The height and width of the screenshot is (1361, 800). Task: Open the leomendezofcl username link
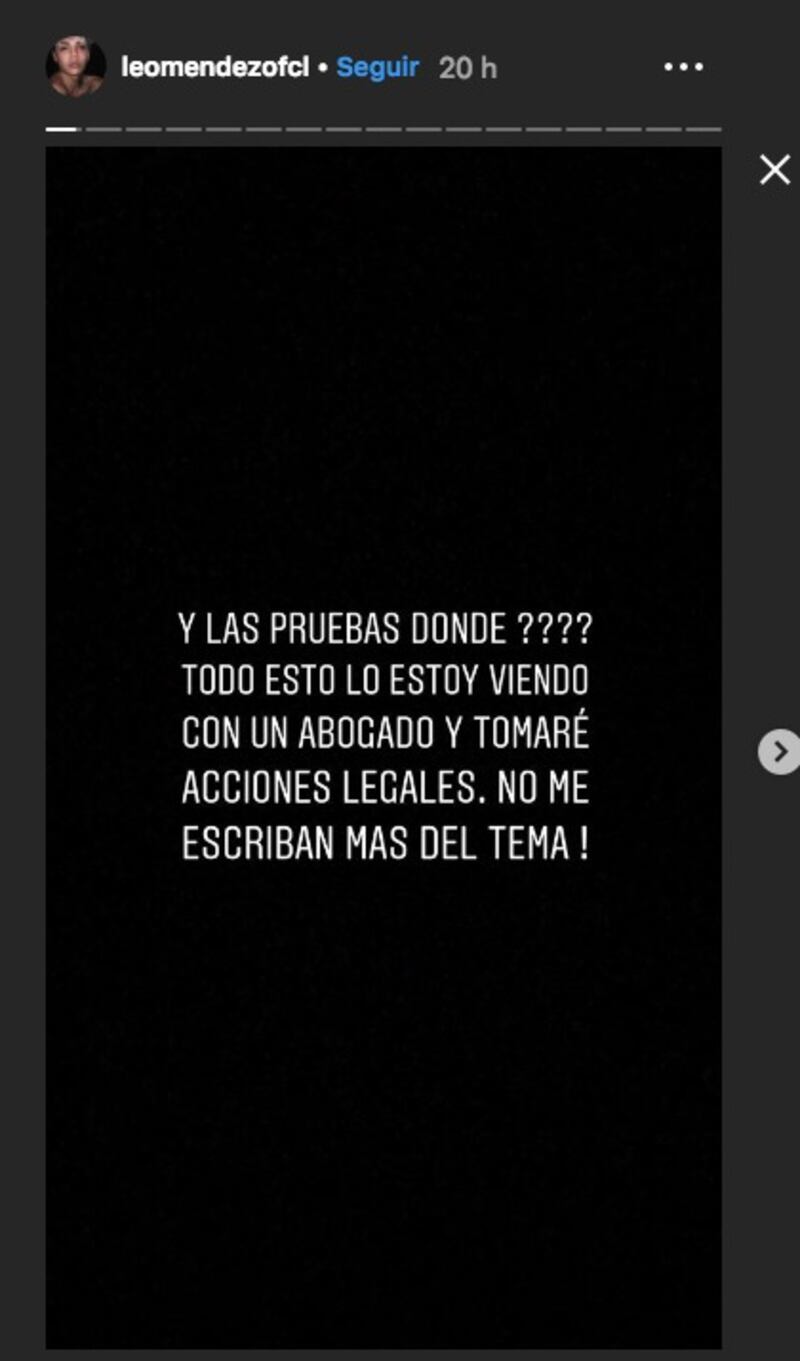214,68
